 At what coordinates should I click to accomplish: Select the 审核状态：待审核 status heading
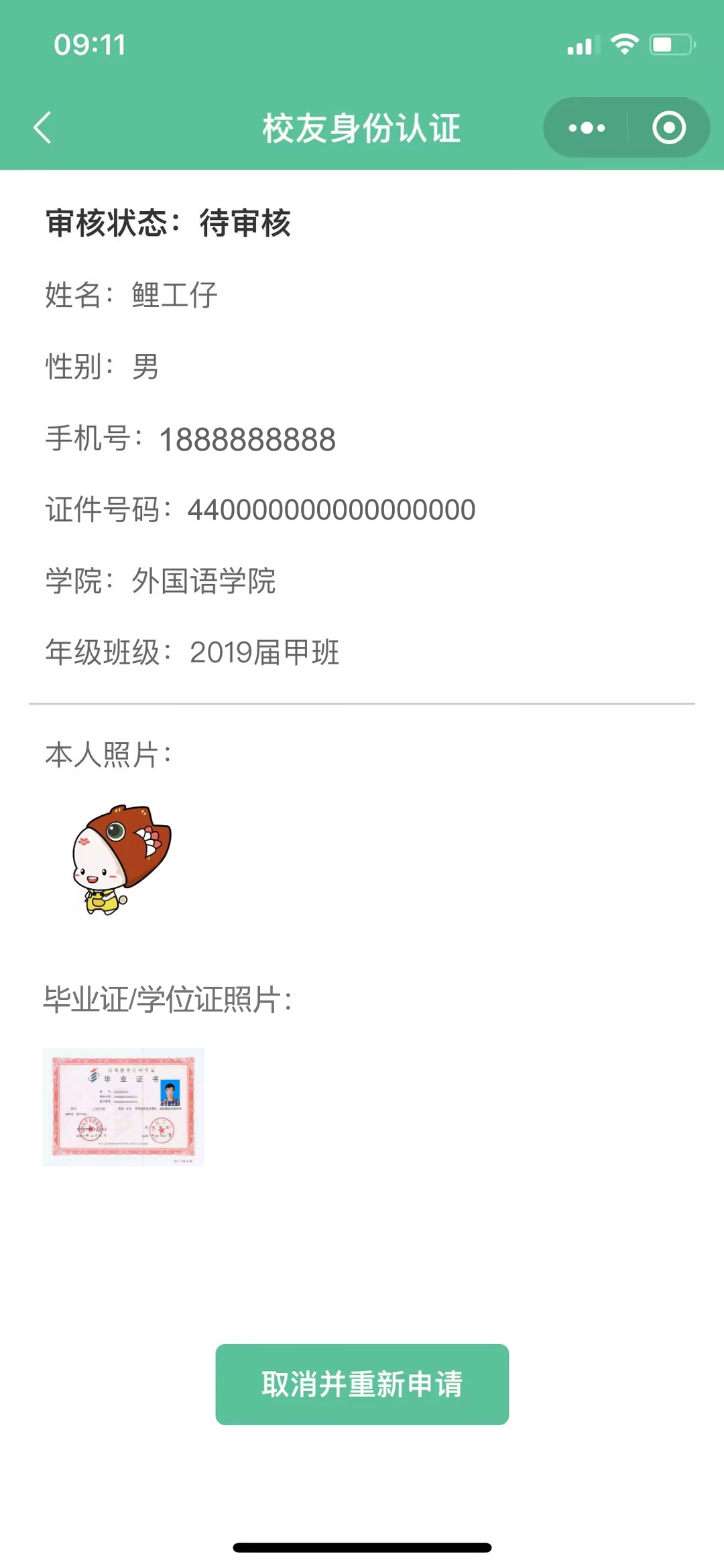[x=168, y=223]
